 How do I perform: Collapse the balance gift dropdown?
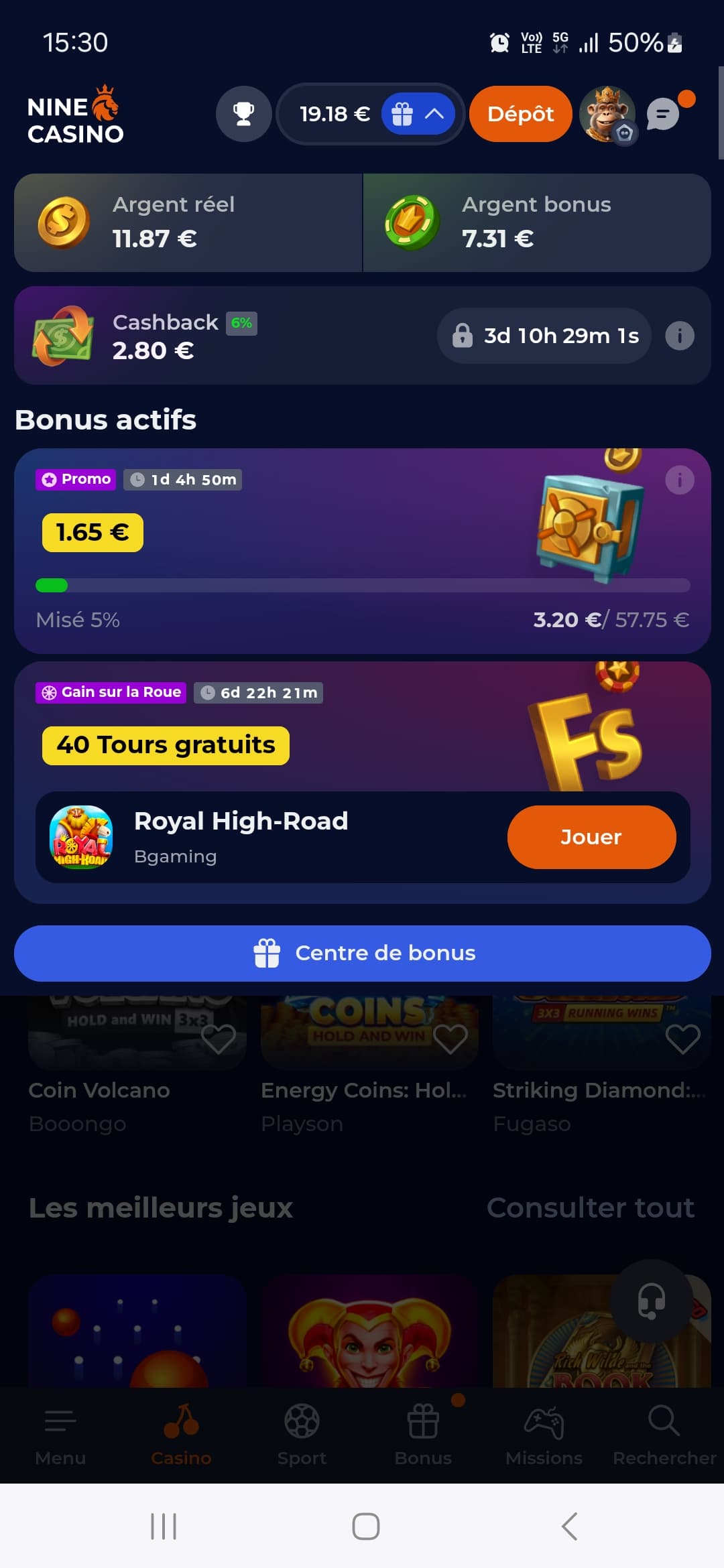[418, 115]
